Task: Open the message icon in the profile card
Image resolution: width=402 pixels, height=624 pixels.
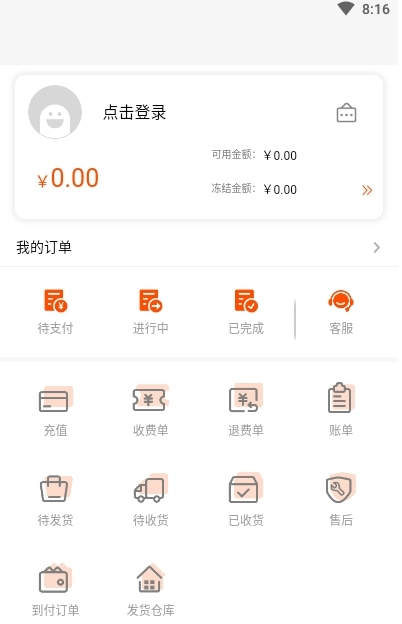Action: point(346,113)
